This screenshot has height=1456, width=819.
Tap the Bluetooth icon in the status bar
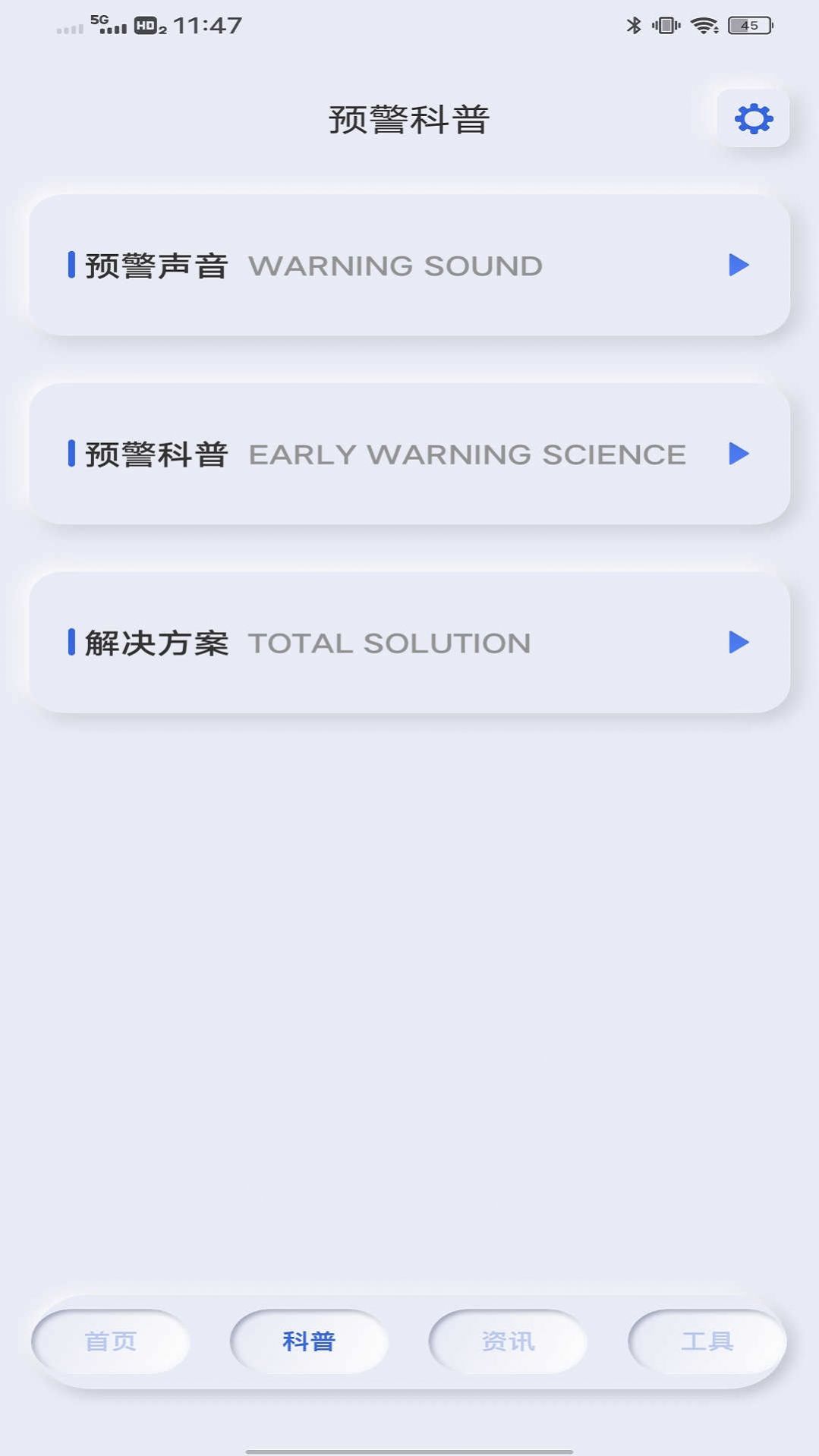point(632,24)
